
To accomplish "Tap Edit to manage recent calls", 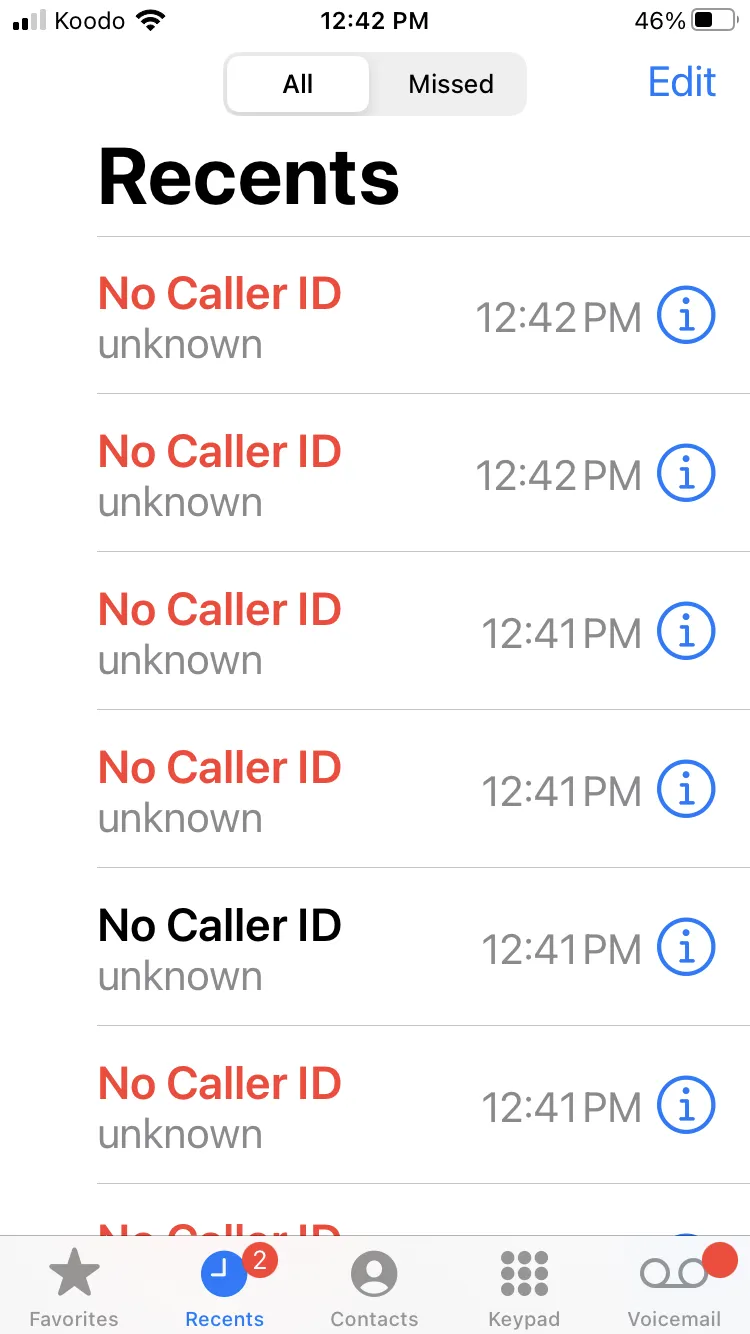I will click(682, 82).
